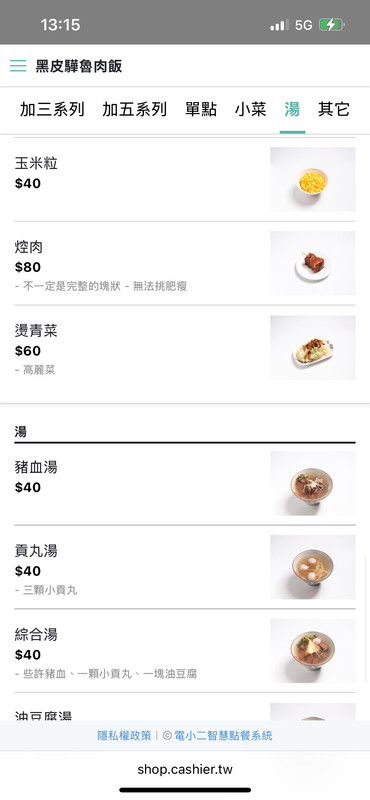Open the 隱私權政策 link
Screen dimensions: 370x800
coord(124,735)
